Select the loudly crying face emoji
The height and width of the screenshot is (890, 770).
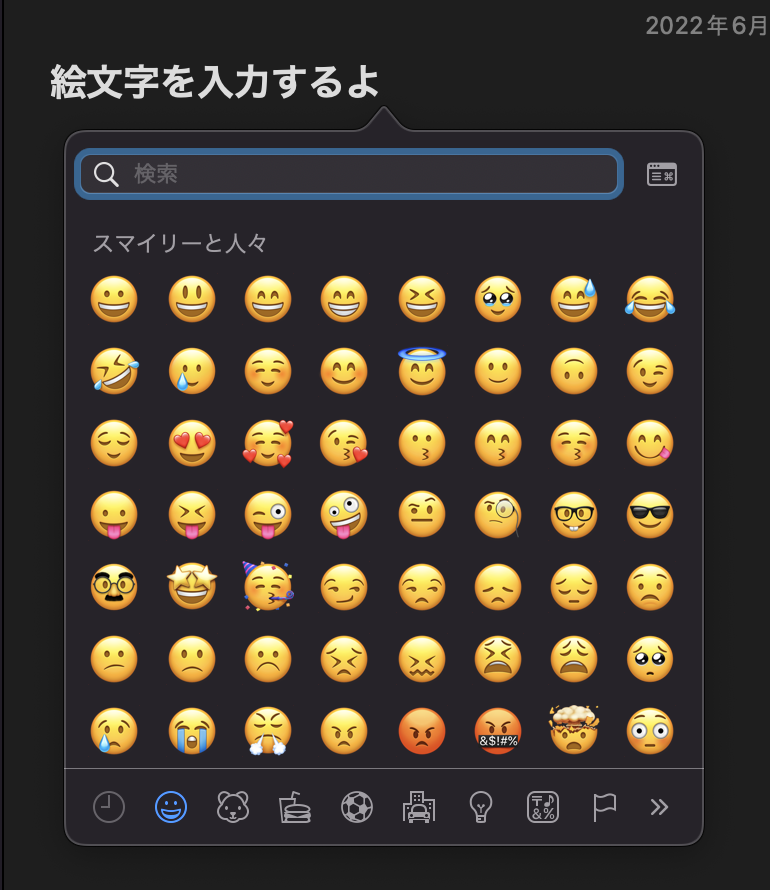pyautogui.click(x=192, y=731)
